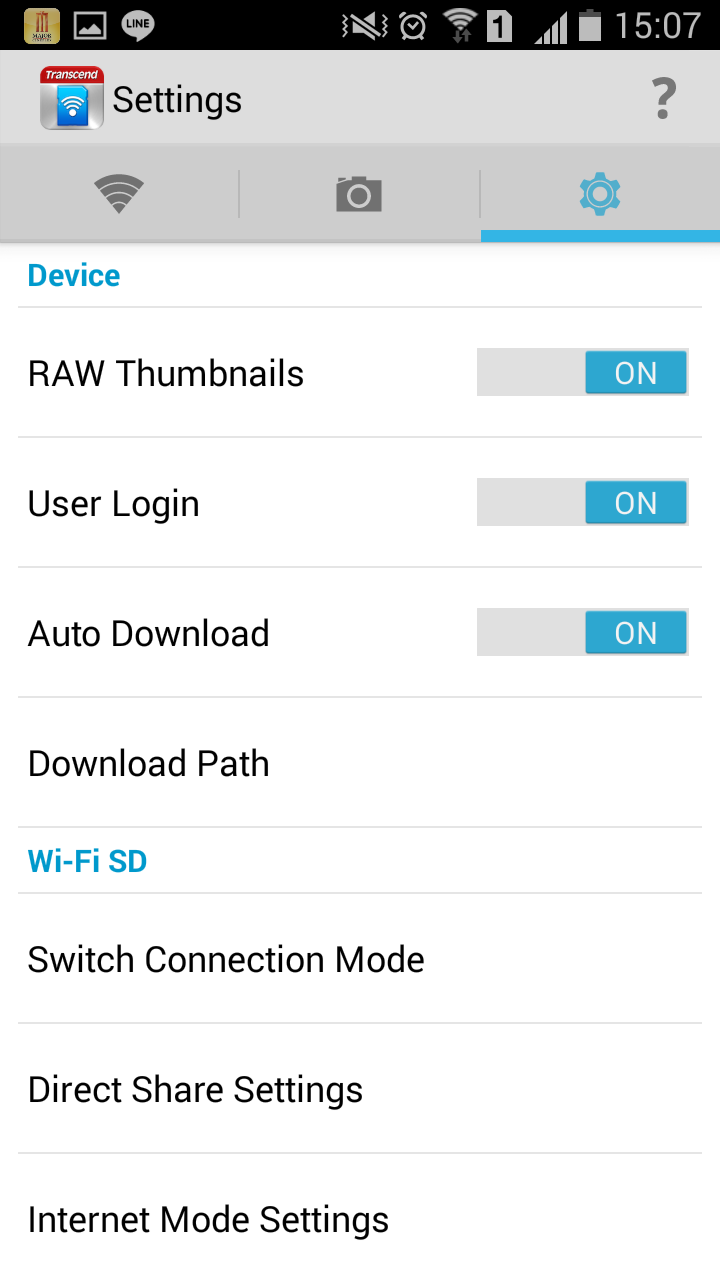Switch to the camera tab
The height and width of the screenshot is (1280, 720).
(x=359, y=193)
